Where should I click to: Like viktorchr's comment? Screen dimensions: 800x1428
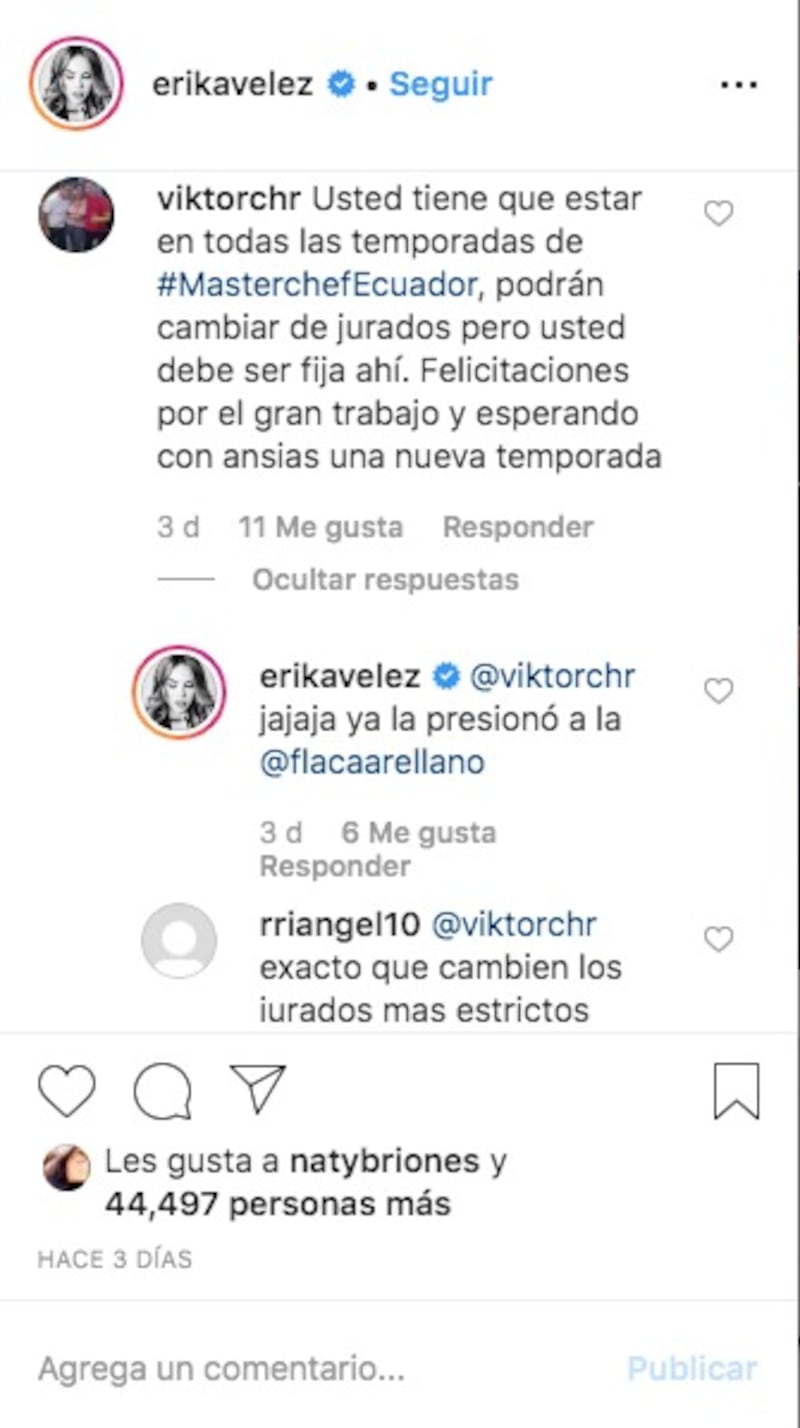(718, 213)
